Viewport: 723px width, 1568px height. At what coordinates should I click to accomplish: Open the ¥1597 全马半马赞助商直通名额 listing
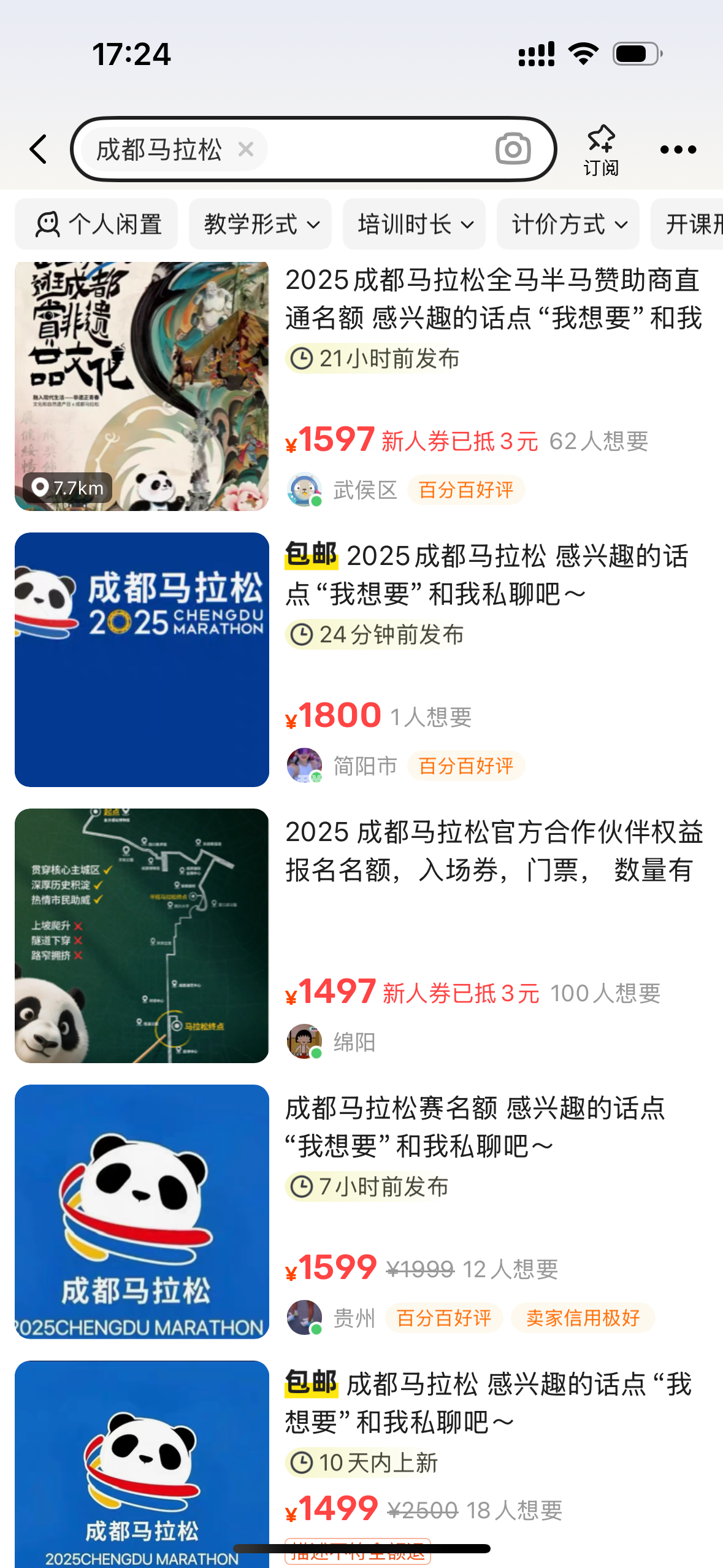[x=492, y=299]
